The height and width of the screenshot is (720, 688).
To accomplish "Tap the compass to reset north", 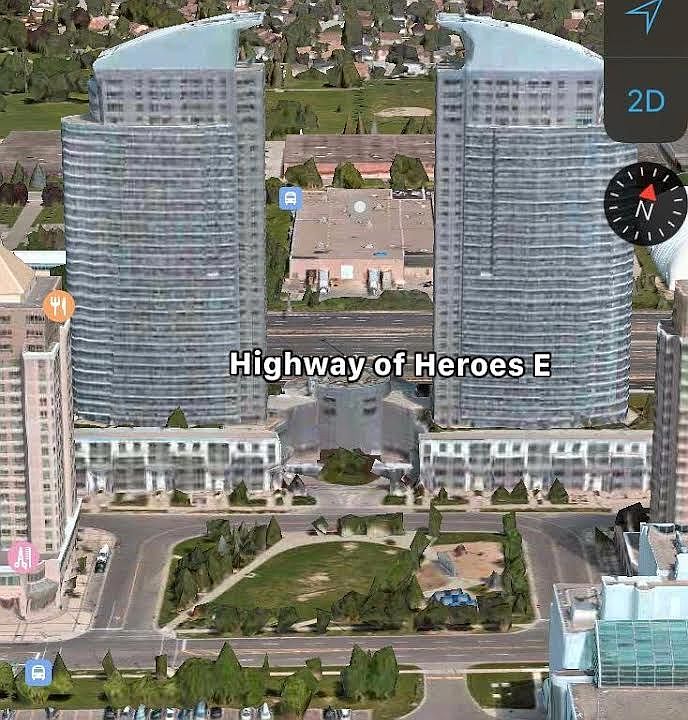I will (646, 204).
